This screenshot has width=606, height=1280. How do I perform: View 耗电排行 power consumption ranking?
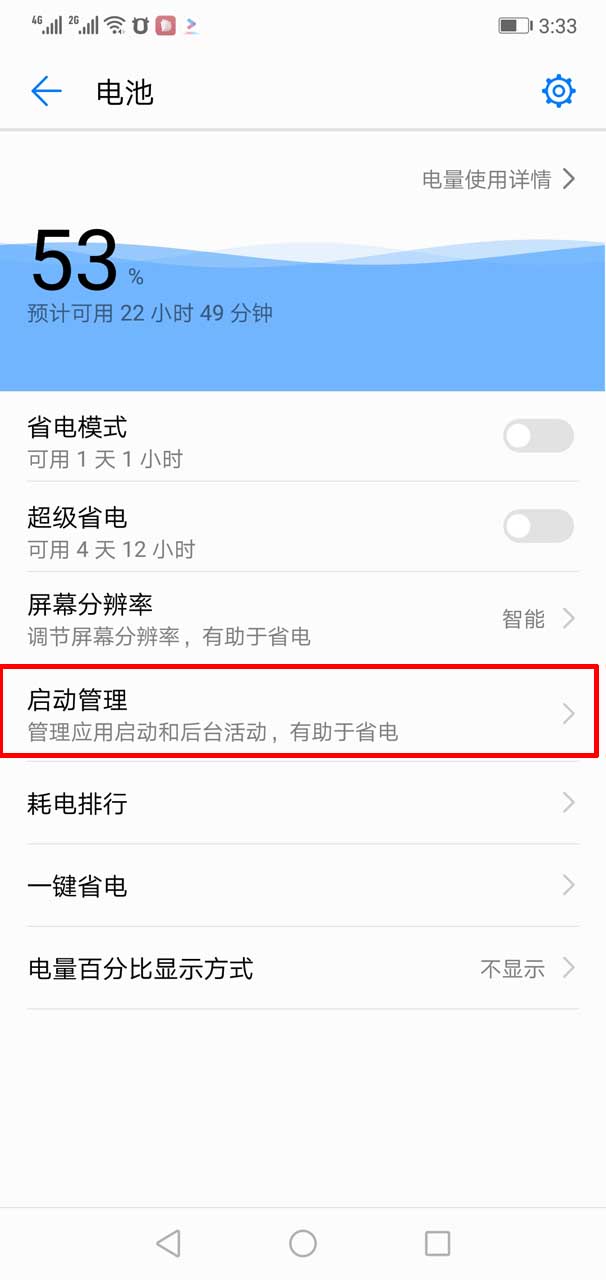[303, 803]
